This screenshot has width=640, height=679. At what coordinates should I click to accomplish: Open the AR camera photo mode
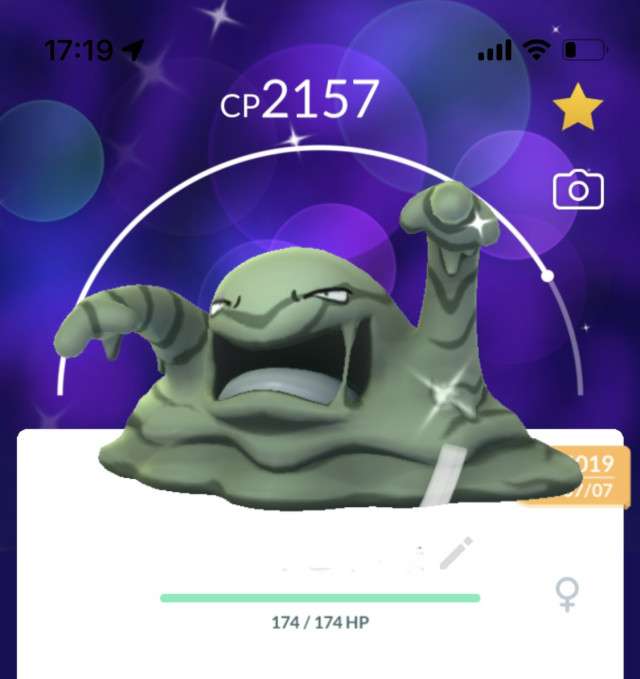[578, 190]
